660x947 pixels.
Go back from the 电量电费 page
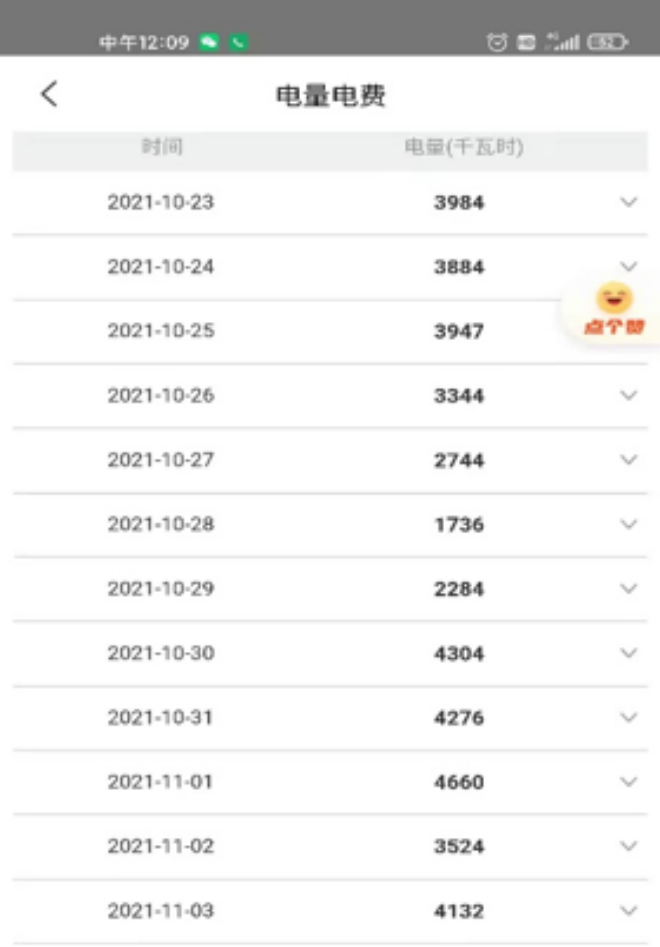coord(49,94)
